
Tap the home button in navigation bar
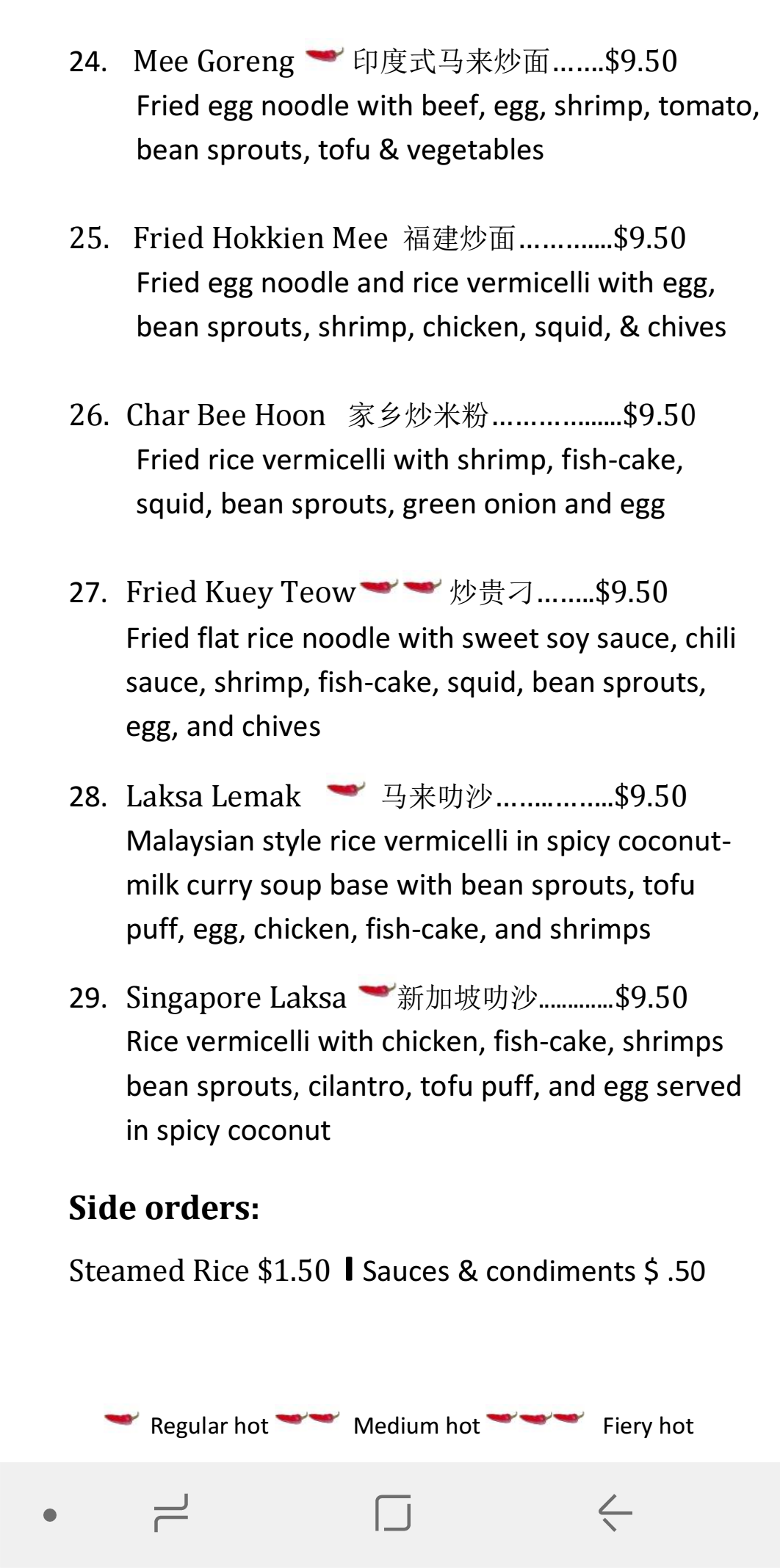392,1513
